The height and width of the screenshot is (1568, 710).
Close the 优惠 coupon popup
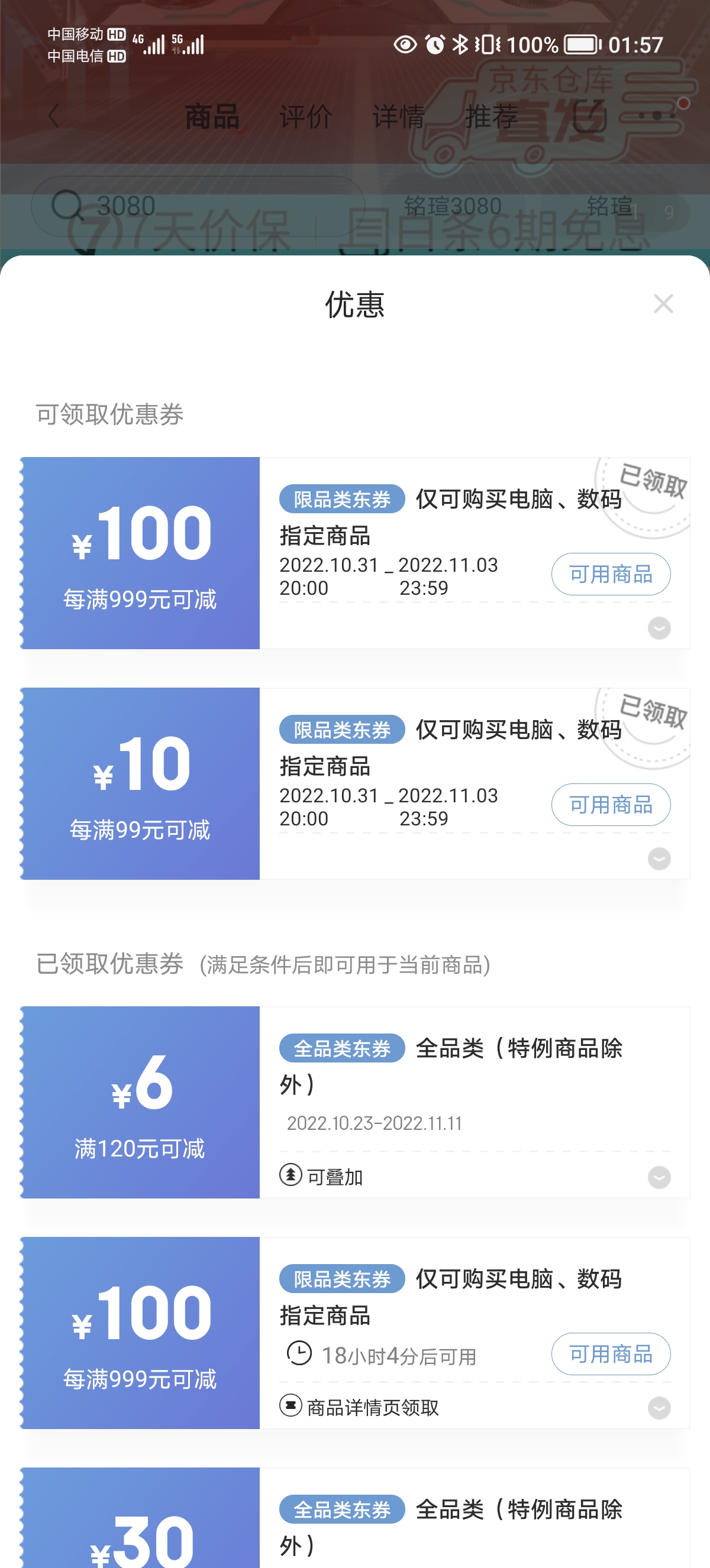[x=663, y=304]
